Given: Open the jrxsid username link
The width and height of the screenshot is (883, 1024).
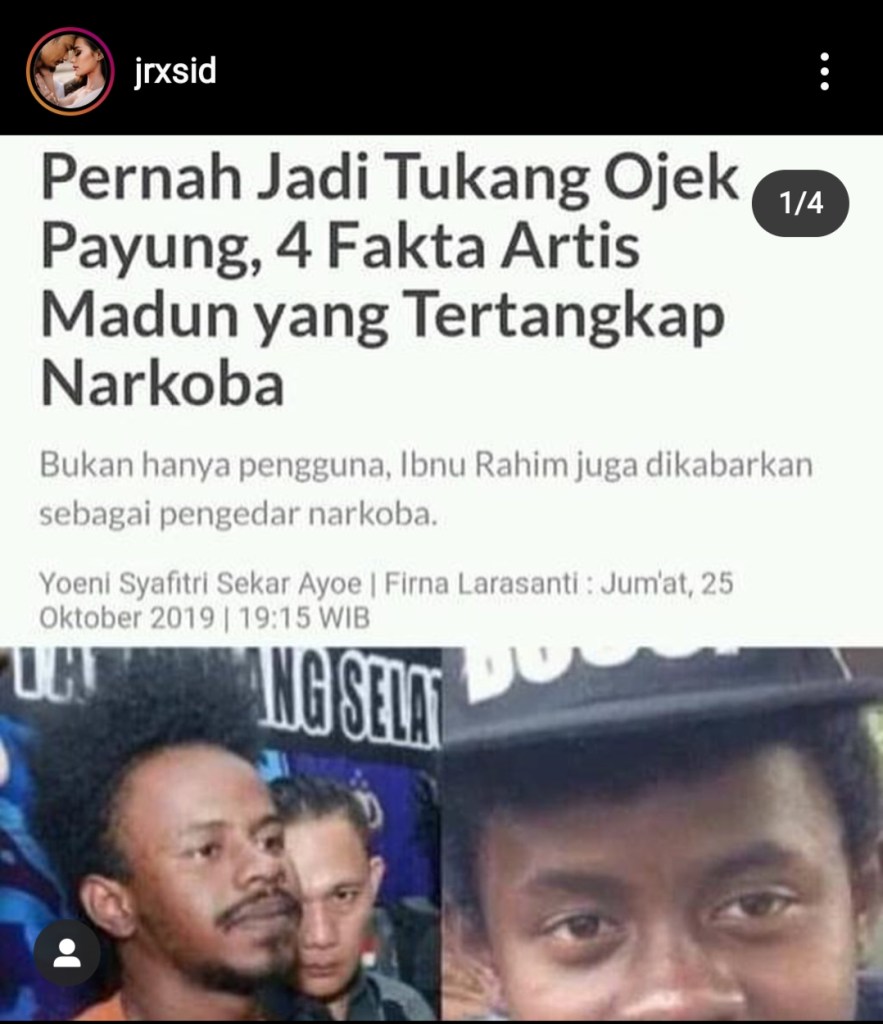Looking at the screenshot, I should click(x=175, y=72).
